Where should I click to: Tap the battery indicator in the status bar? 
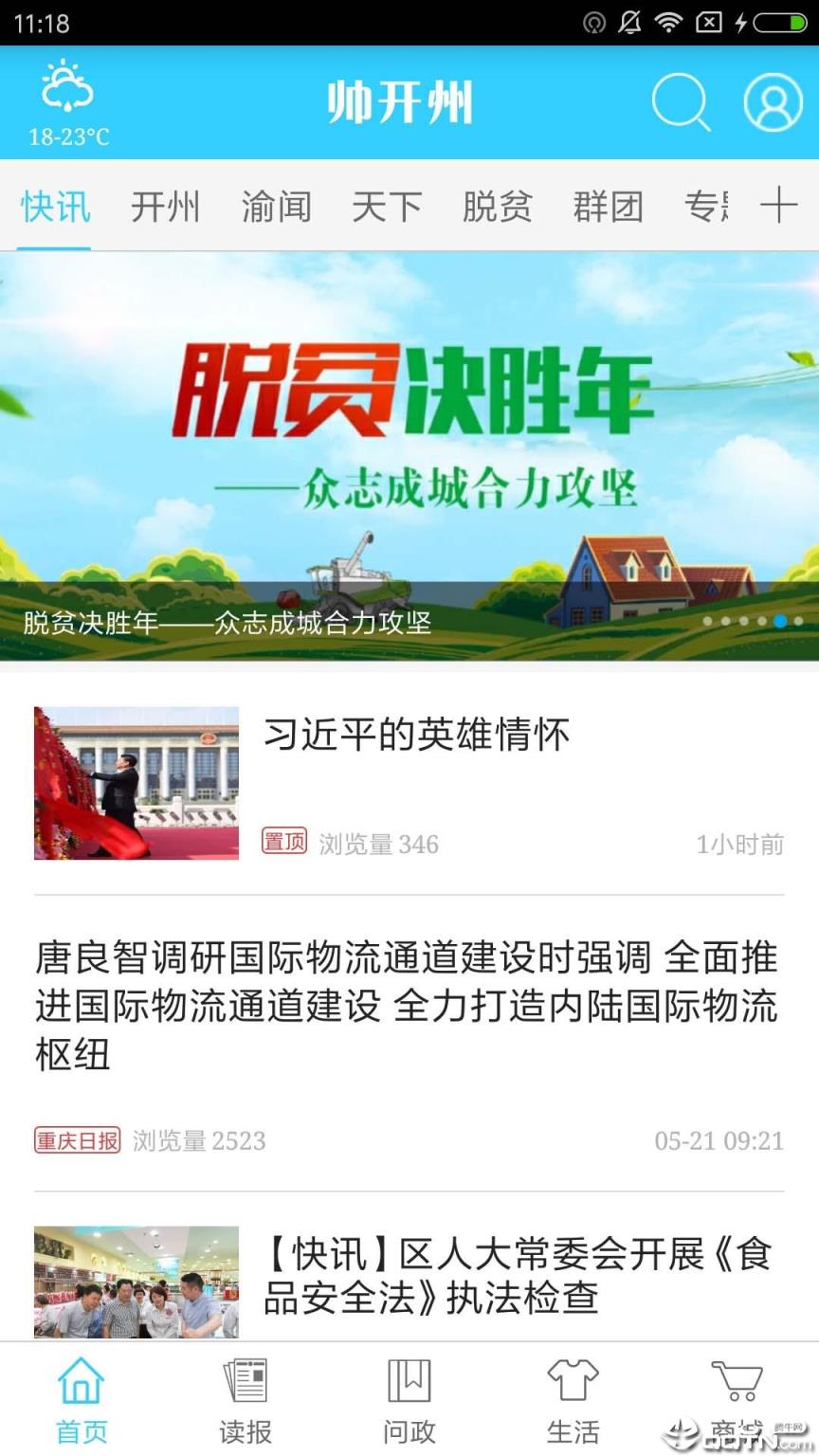(779, 23)
